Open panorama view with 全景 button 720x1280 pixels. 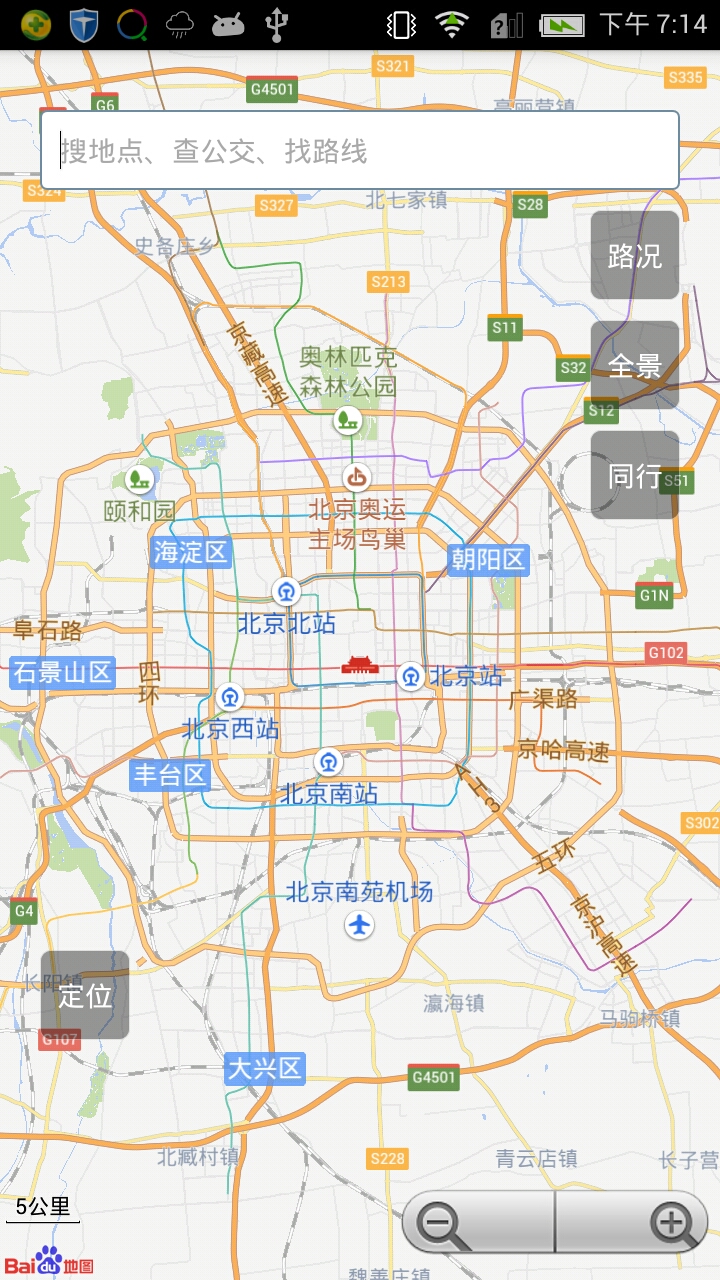point(635,365)
